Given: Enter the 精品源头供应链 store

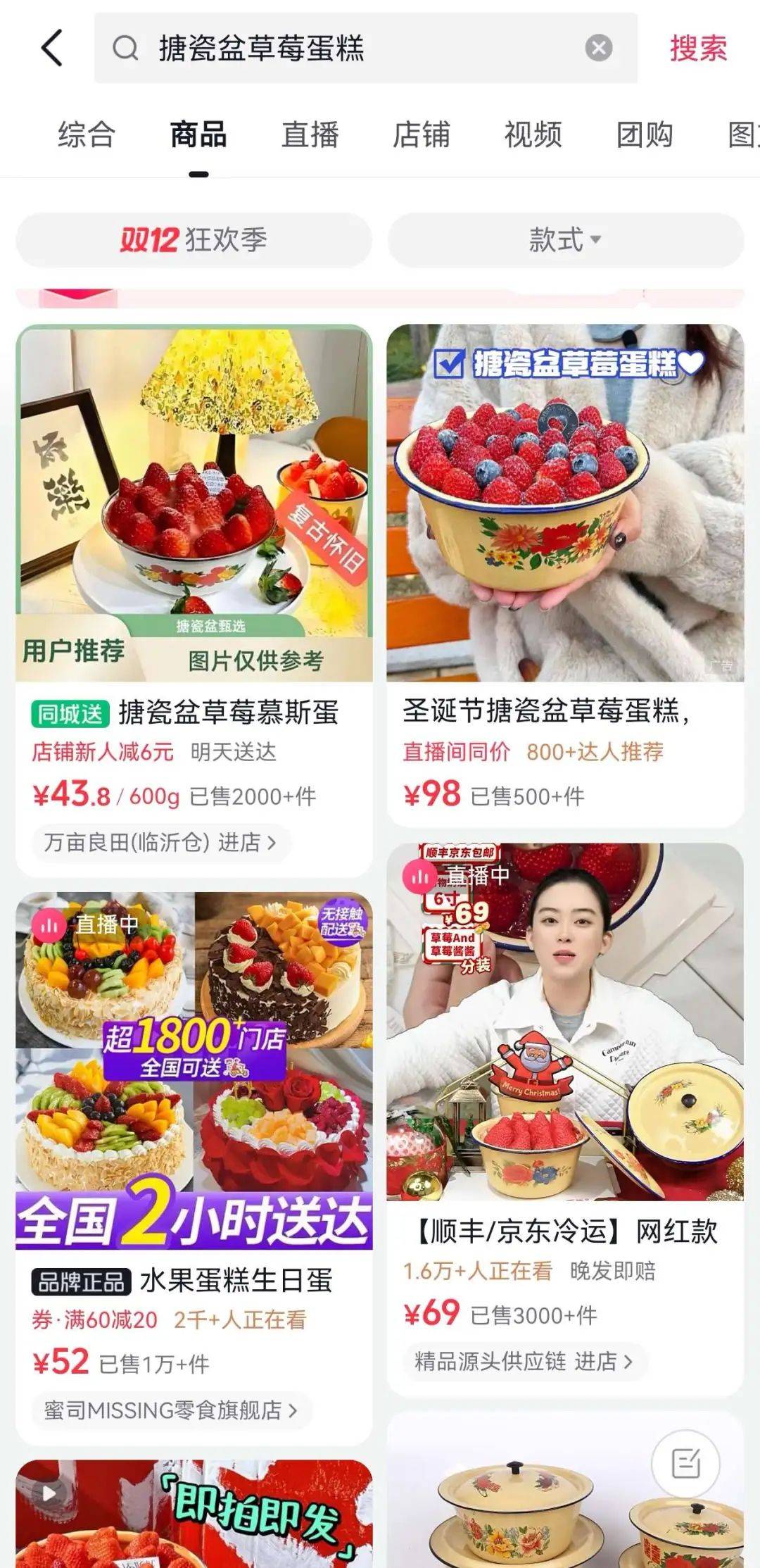Looking at the screenshot, I should 524,1361.
